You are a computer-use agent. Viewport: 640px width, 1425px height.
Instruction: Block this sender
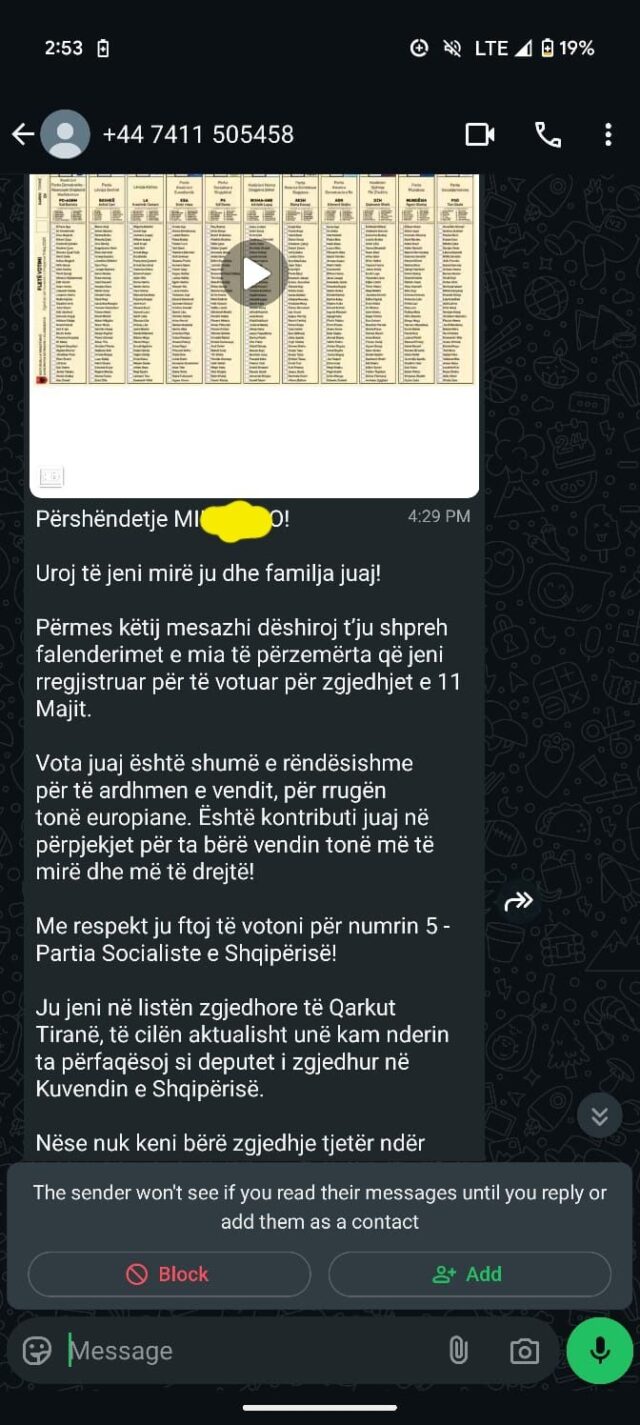169,1274
